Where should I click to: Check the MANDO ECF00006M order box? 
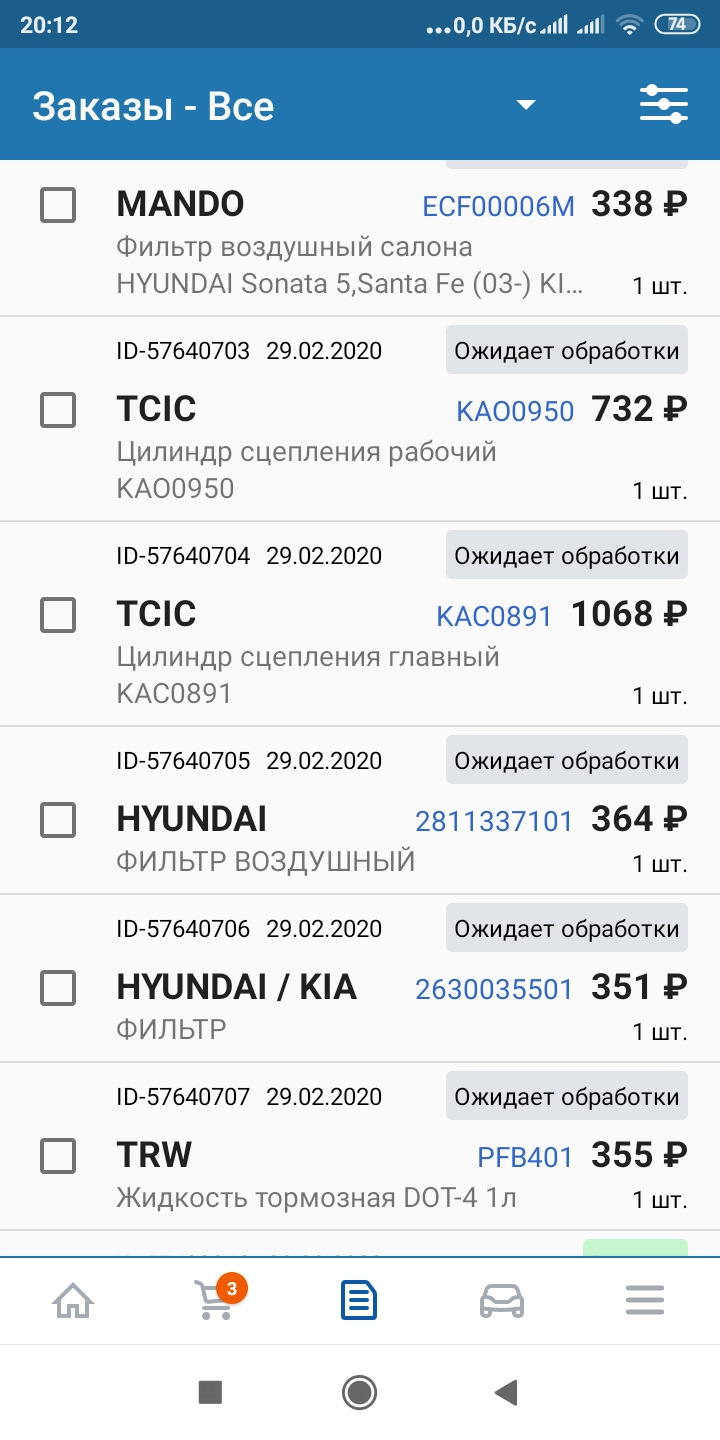pos(58,205)
